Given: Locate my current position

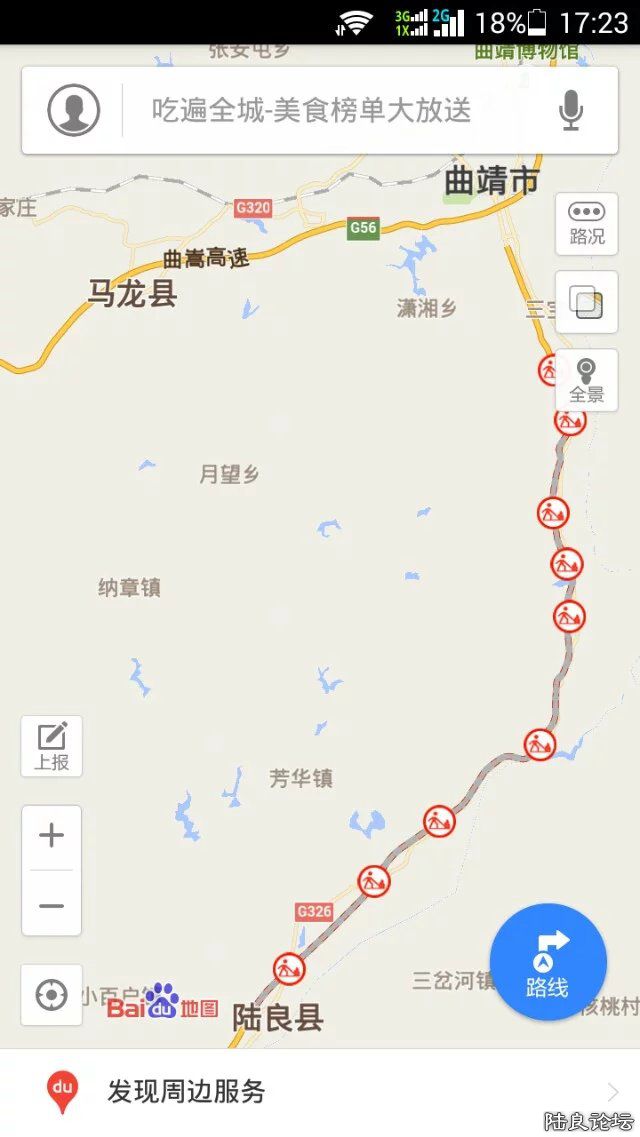Looking at the screenshot, I should click(52, 995).
